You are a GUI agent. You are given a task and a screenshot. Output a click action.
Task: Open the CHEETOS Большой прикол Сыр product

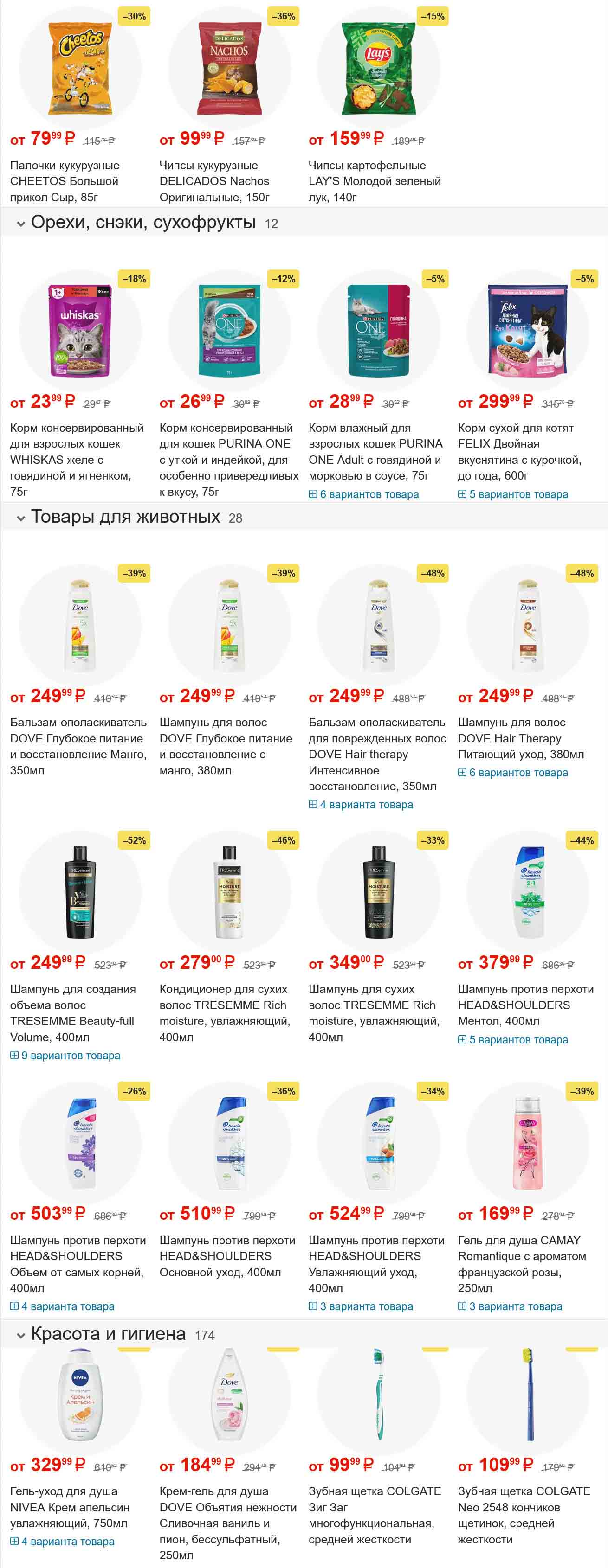tap(65, 181)
